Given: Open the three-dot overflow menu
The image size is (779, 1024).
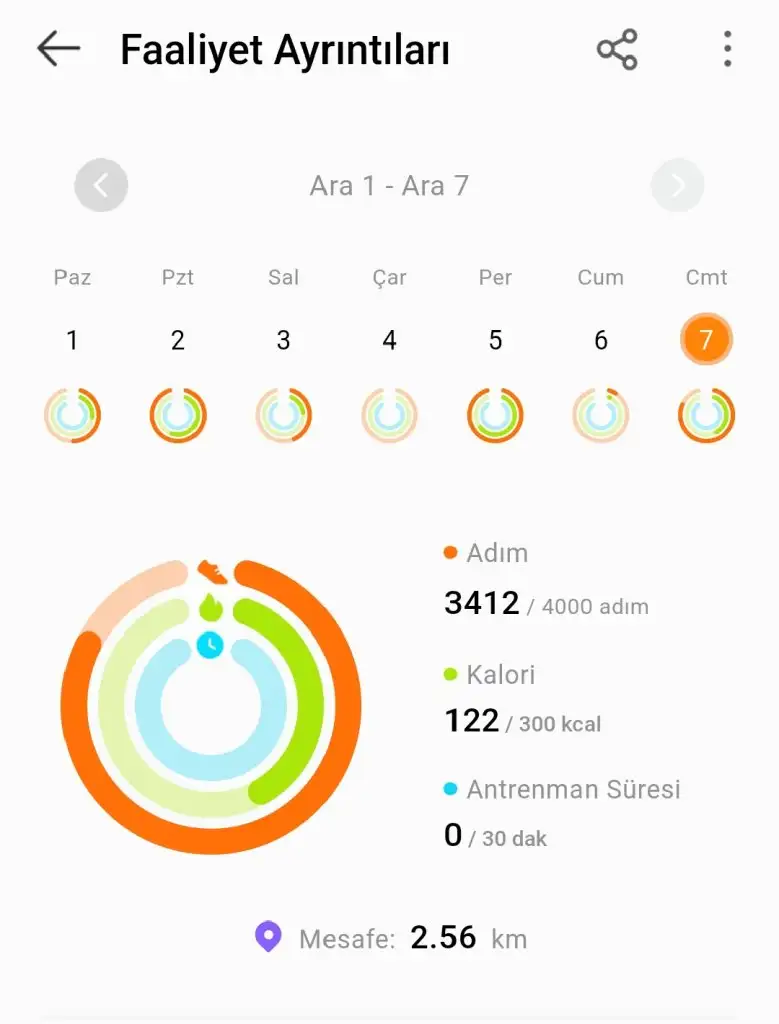Looking at the screenshot, I should pyautogui.click(x=727, y=49).
